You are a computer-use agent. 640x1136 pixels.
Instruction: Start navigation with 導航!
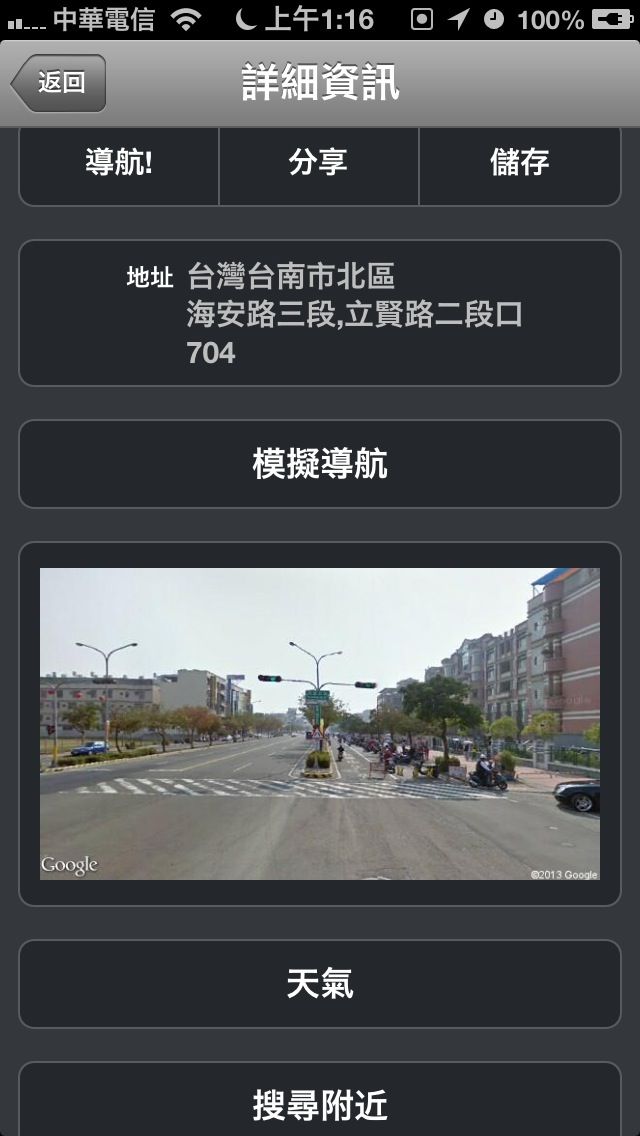(x=119, y=164)
